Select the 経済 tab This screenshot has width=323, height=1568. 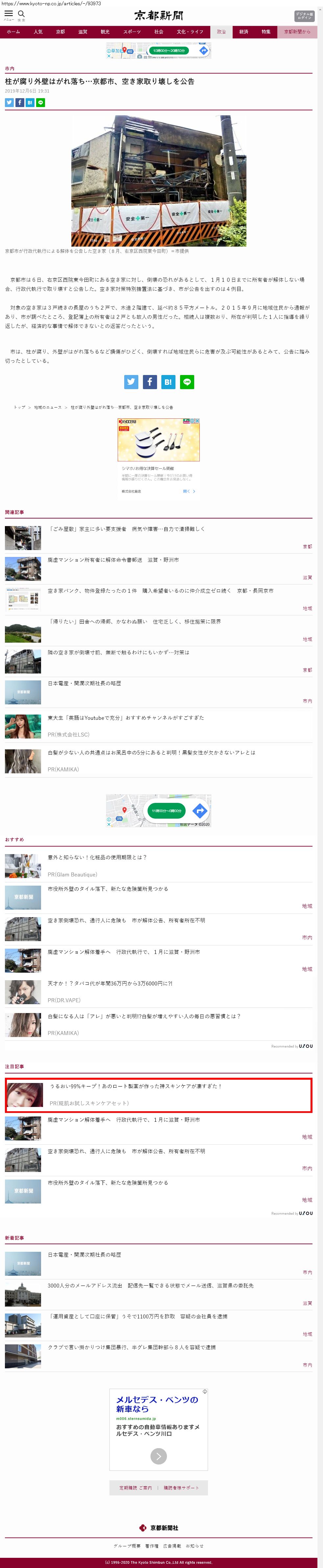(243, 32)
